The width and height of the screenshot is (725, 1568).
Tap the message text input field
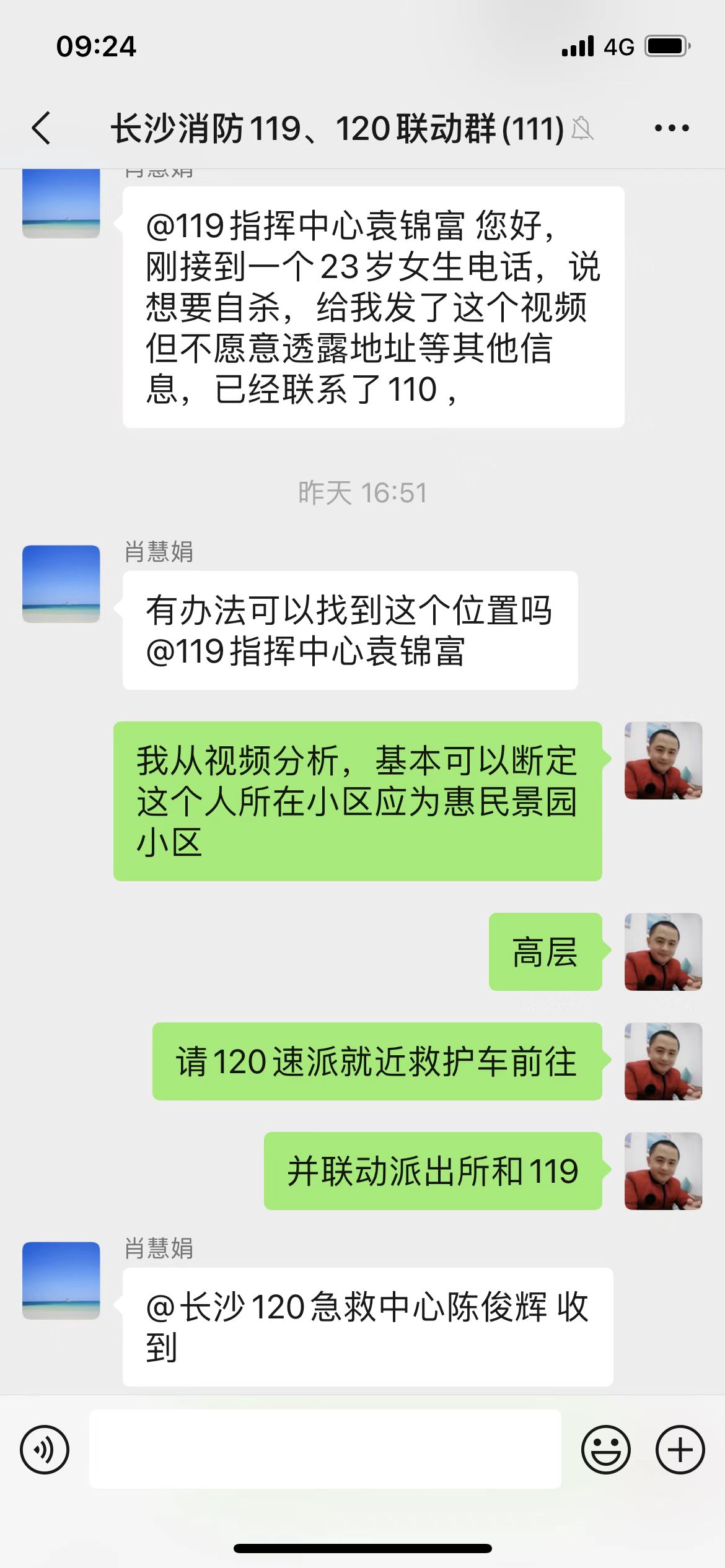[325, 1450]
